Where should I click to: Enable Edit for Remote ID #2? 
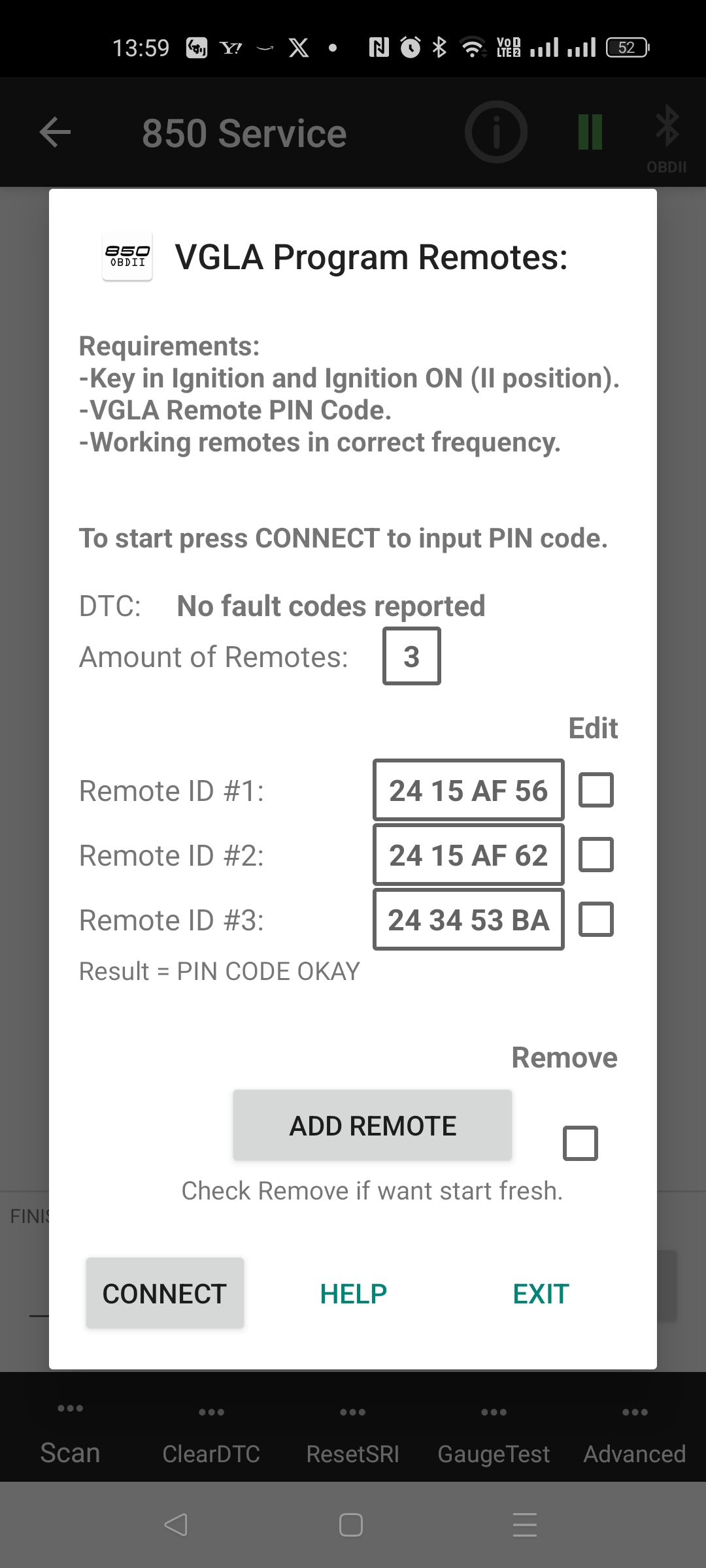pos(596,855)
